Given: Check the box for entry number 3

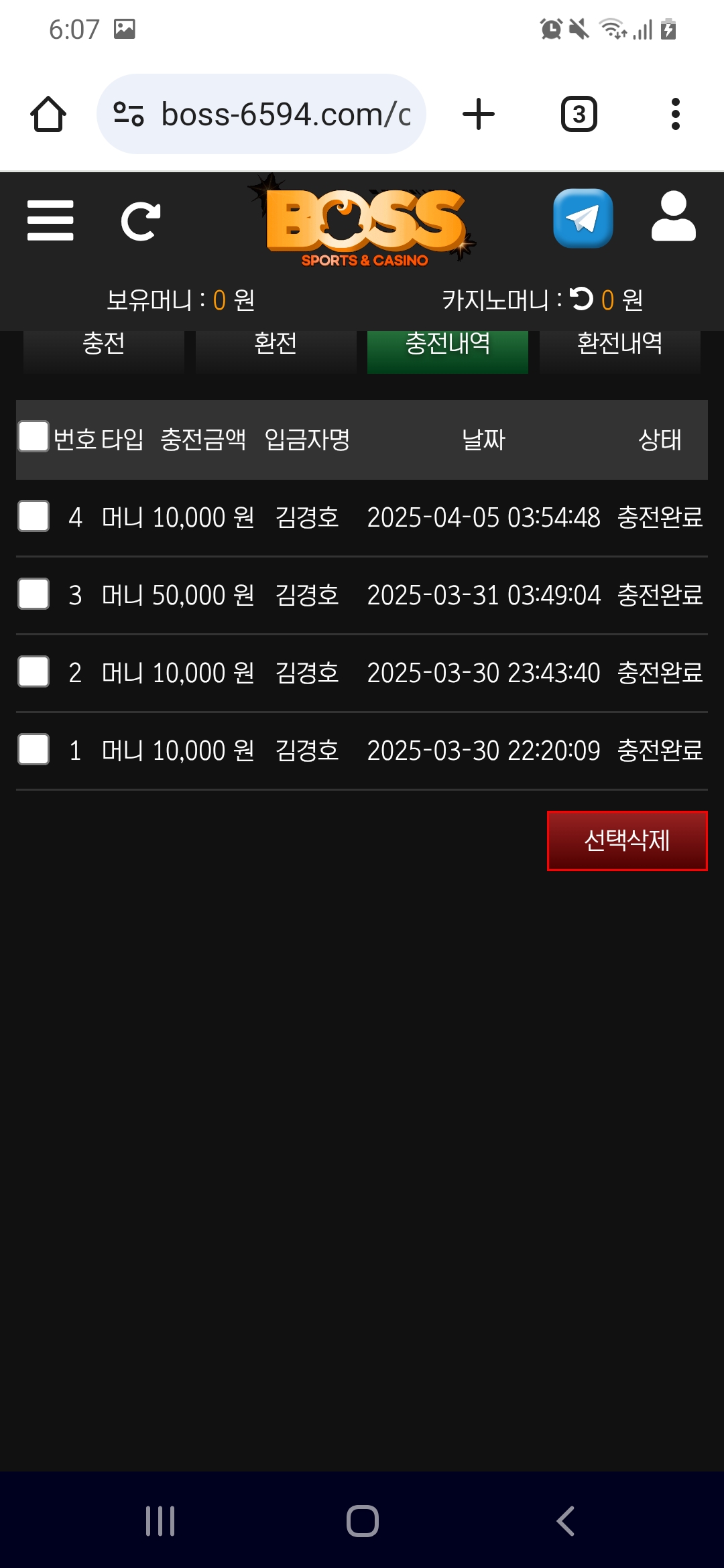Looking at the screenshot, I should (34, 594).
